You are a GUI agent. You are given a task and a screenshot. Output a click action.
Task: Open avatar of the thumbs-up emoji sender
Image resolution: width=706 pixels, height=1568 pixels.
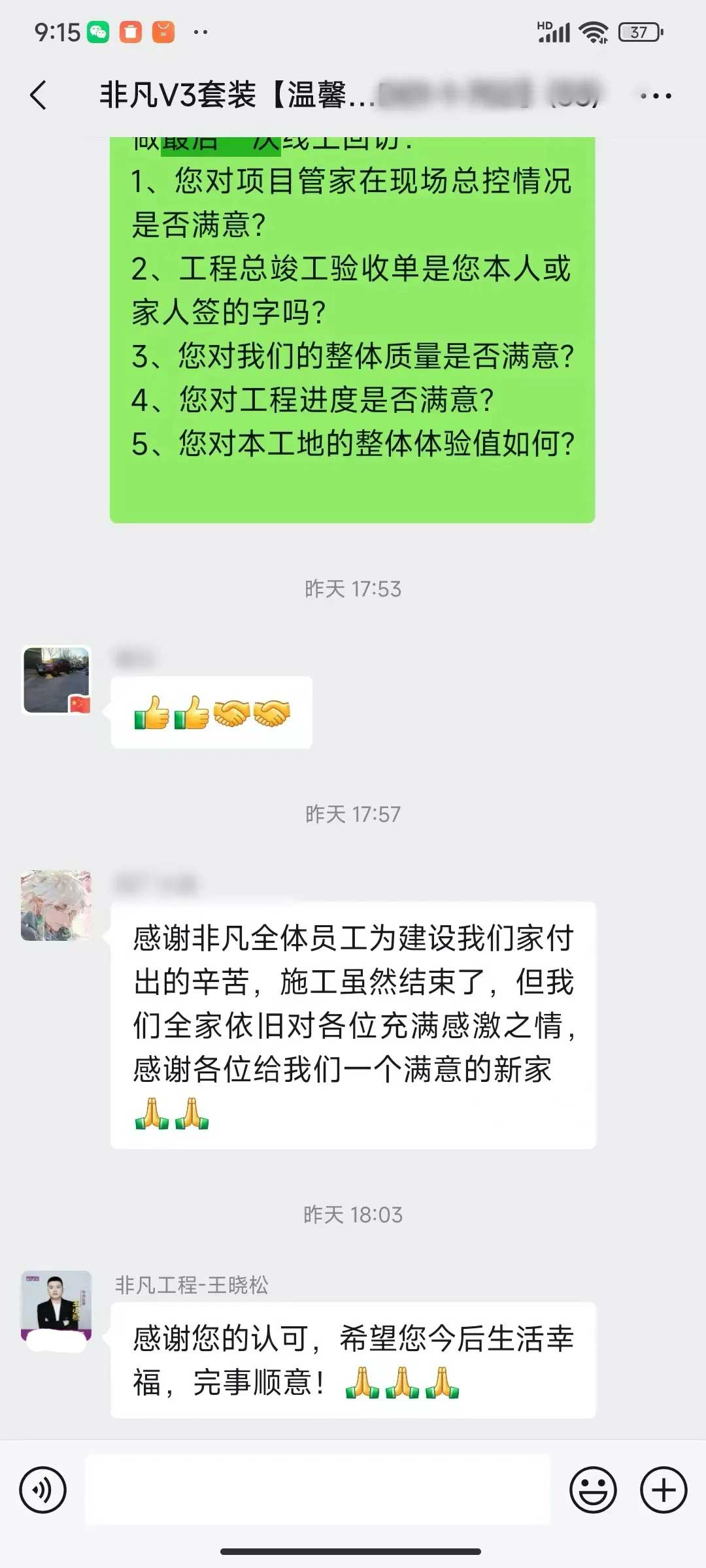[56, 680]
